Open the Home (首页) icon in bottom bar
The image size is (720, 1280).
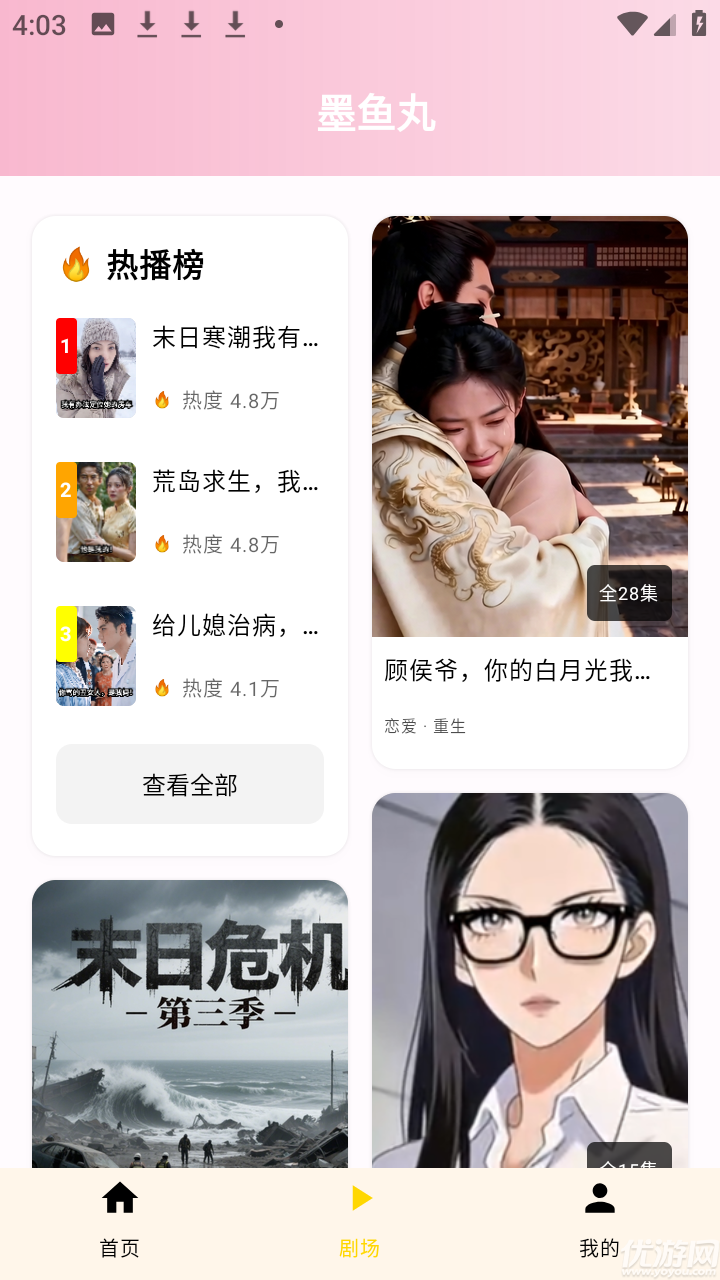click(119, 1197)
